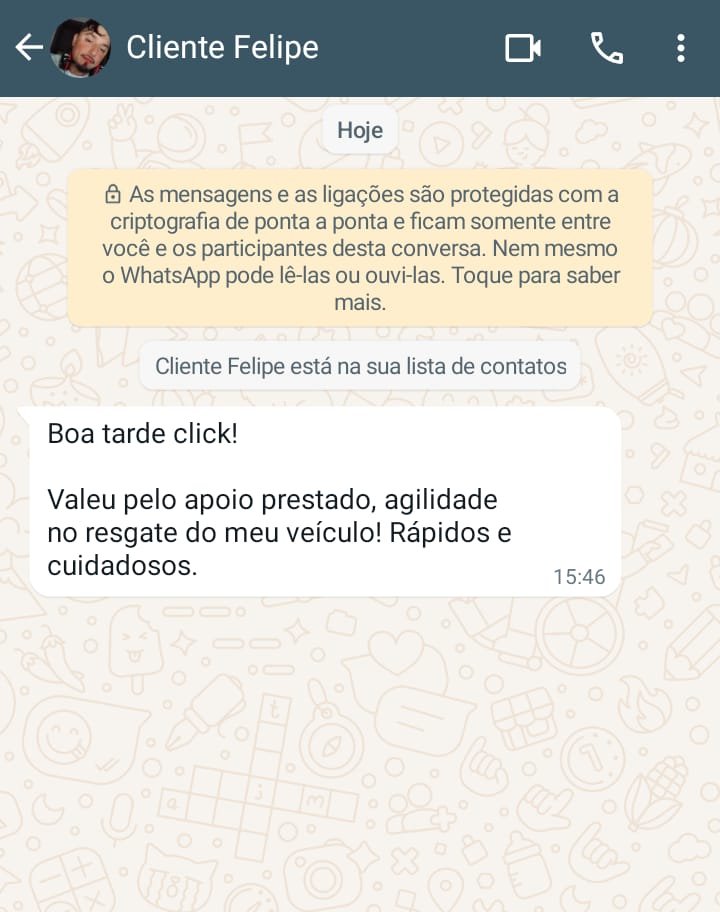
Task: Start a voice call with Cliente Felipe
Action: (x=606, y=48)
